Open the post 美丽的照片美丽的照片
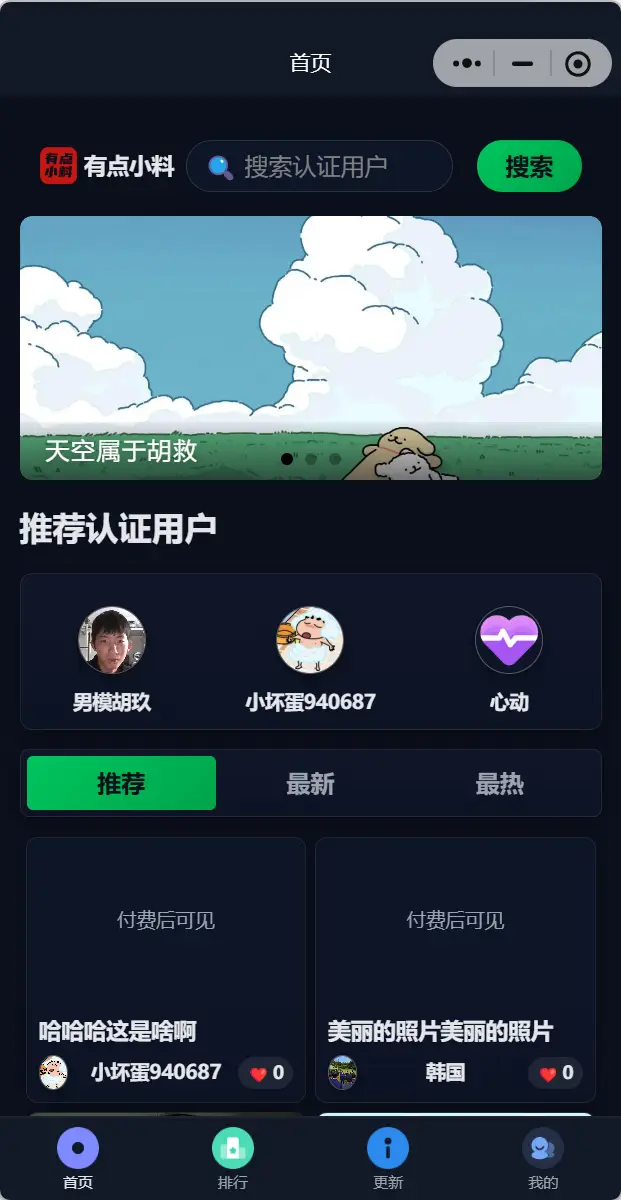The width and height of the screenshot is (621, 1200). click(x=455, y=940)
